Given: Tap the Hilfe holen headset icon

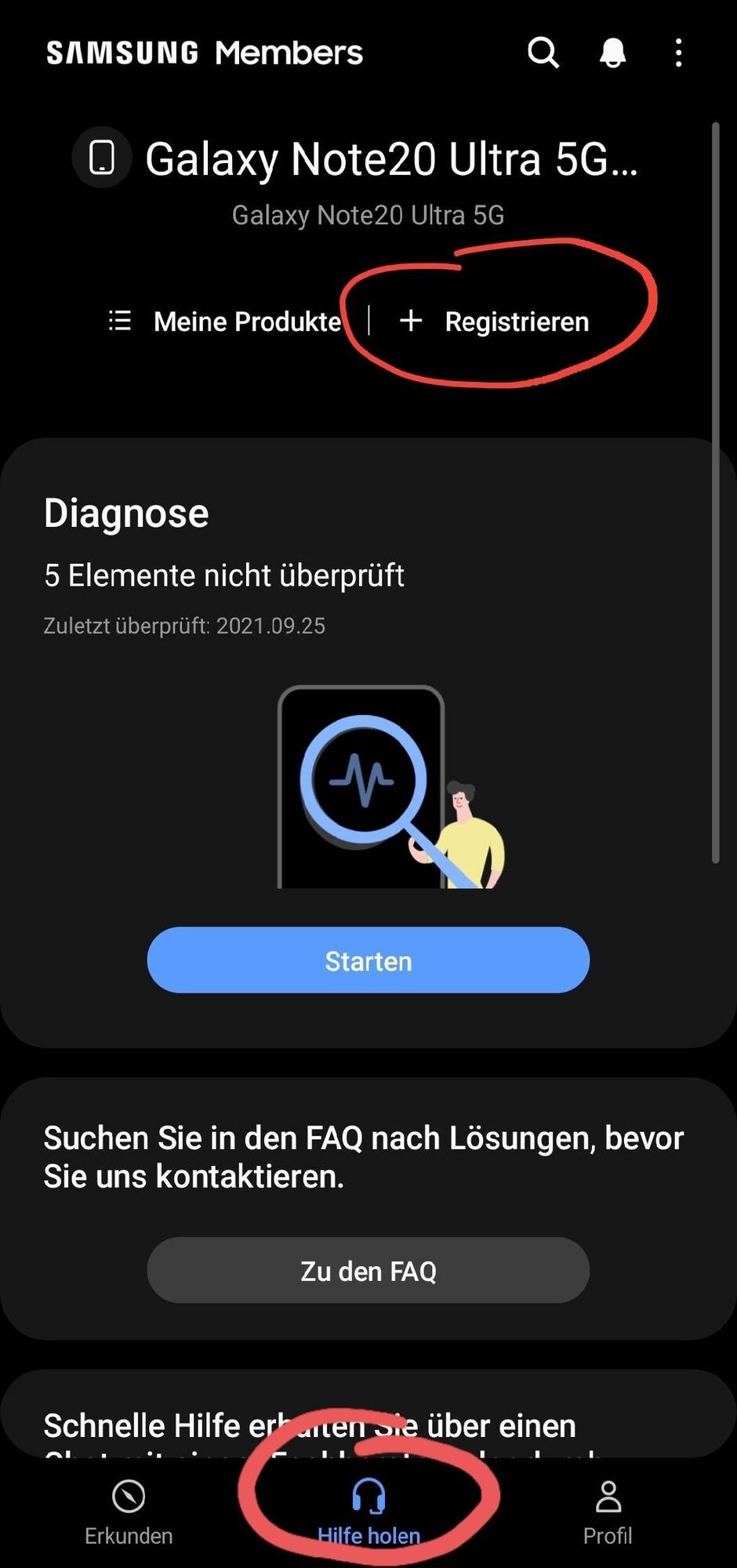Looking at the screenshot, I should pyautogui.click(x=368, y=1496).
